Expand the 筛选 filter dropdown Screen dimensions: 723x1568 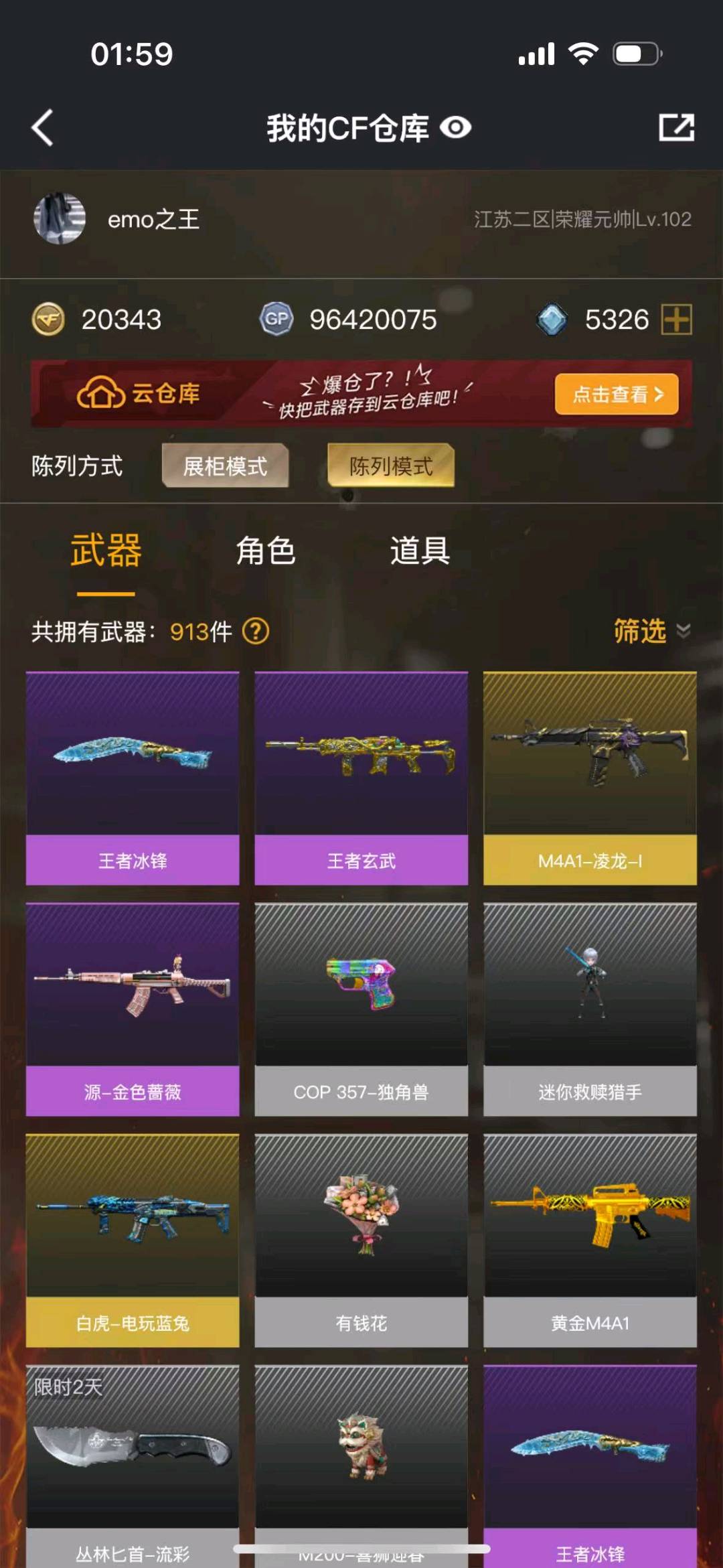tap(652, 631)
